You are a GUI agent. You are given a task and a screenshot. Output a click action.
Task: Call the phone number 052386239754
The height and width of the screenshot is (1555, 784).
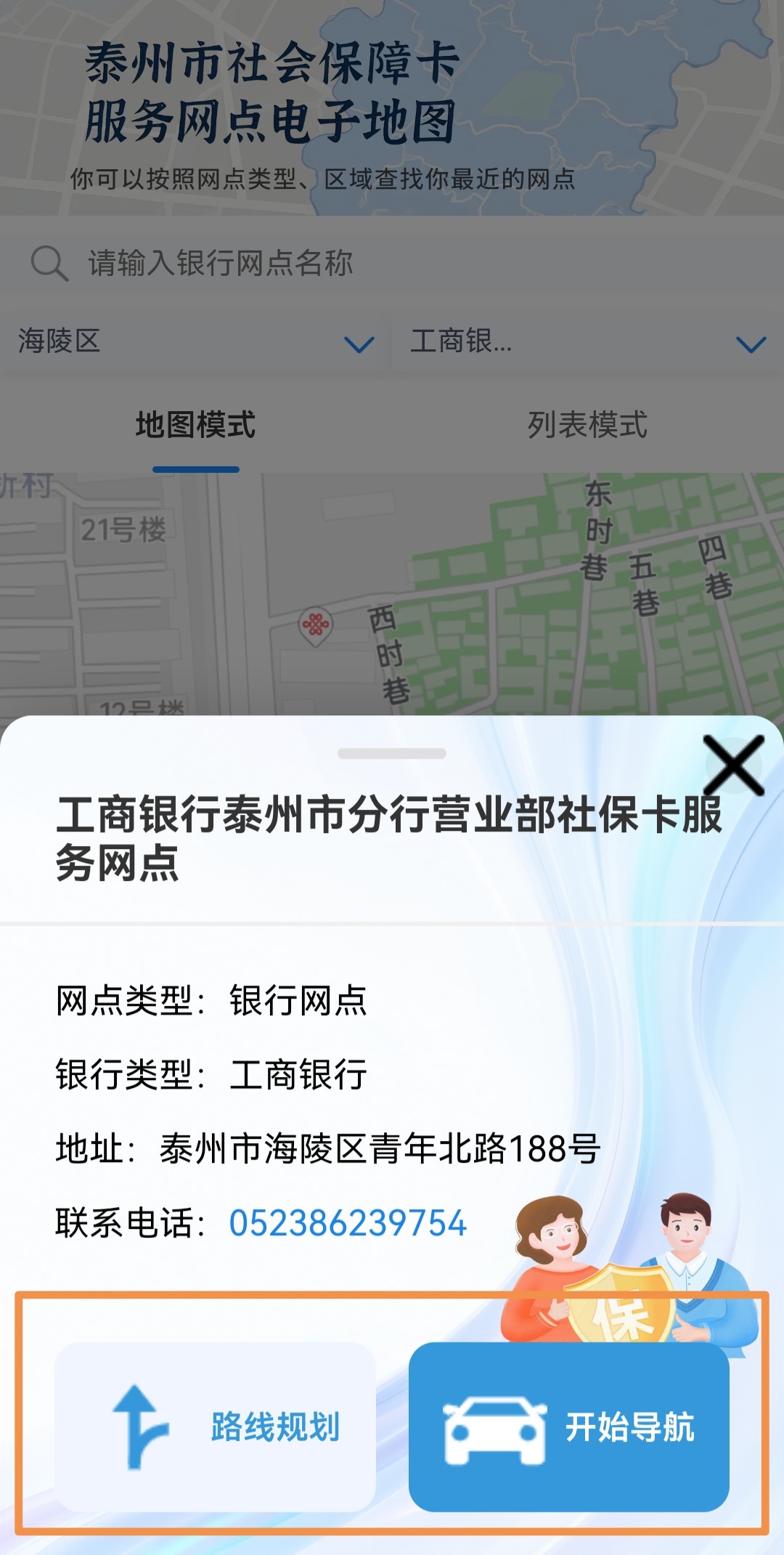348,1223
